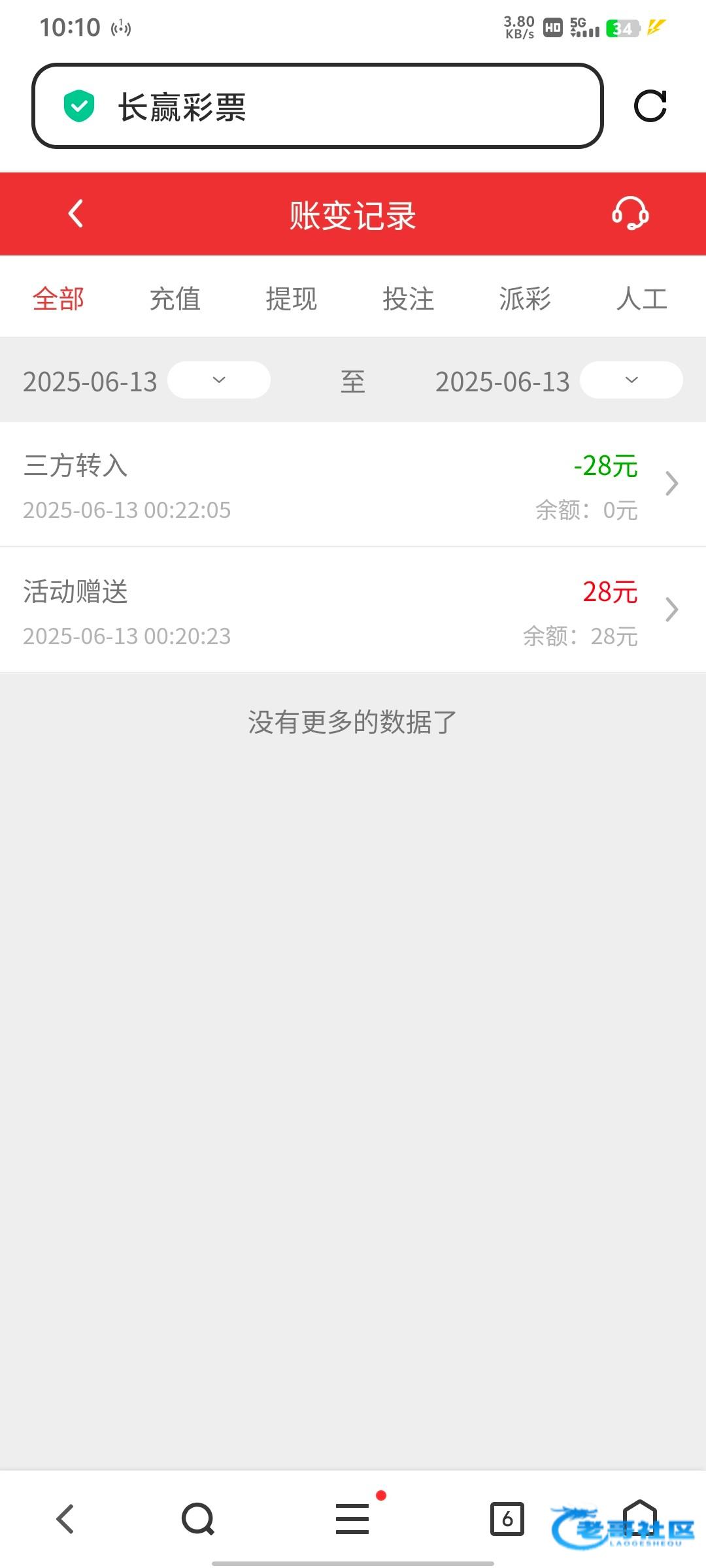Open the end date dropdown
Screen dimensions: 706x1568
click(631, 380)
